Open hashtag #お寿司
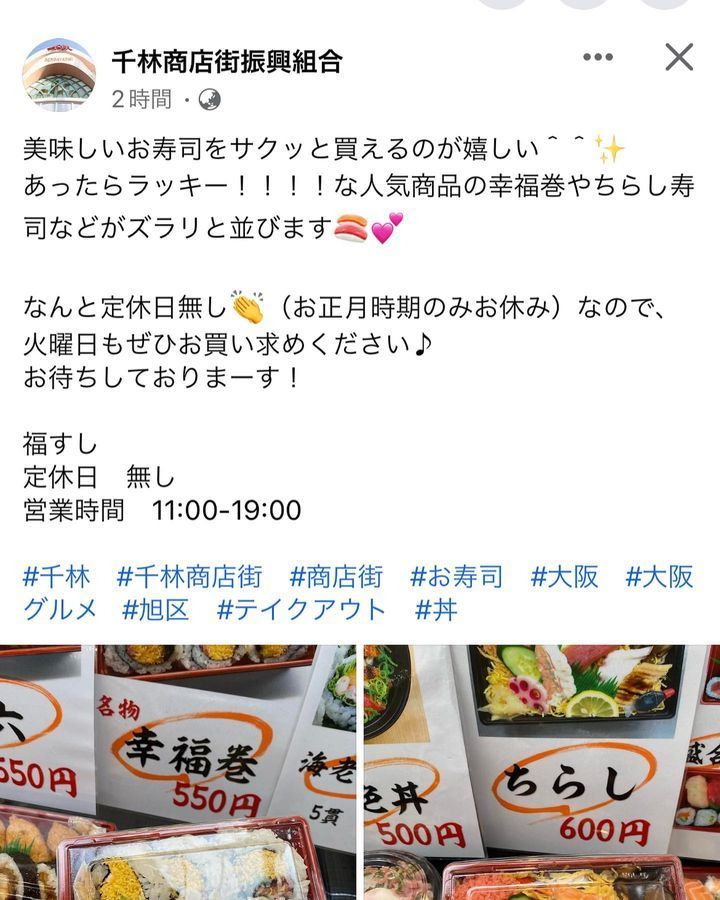The height and width of the screenshot is (900, 720). (x=456, y=577)
